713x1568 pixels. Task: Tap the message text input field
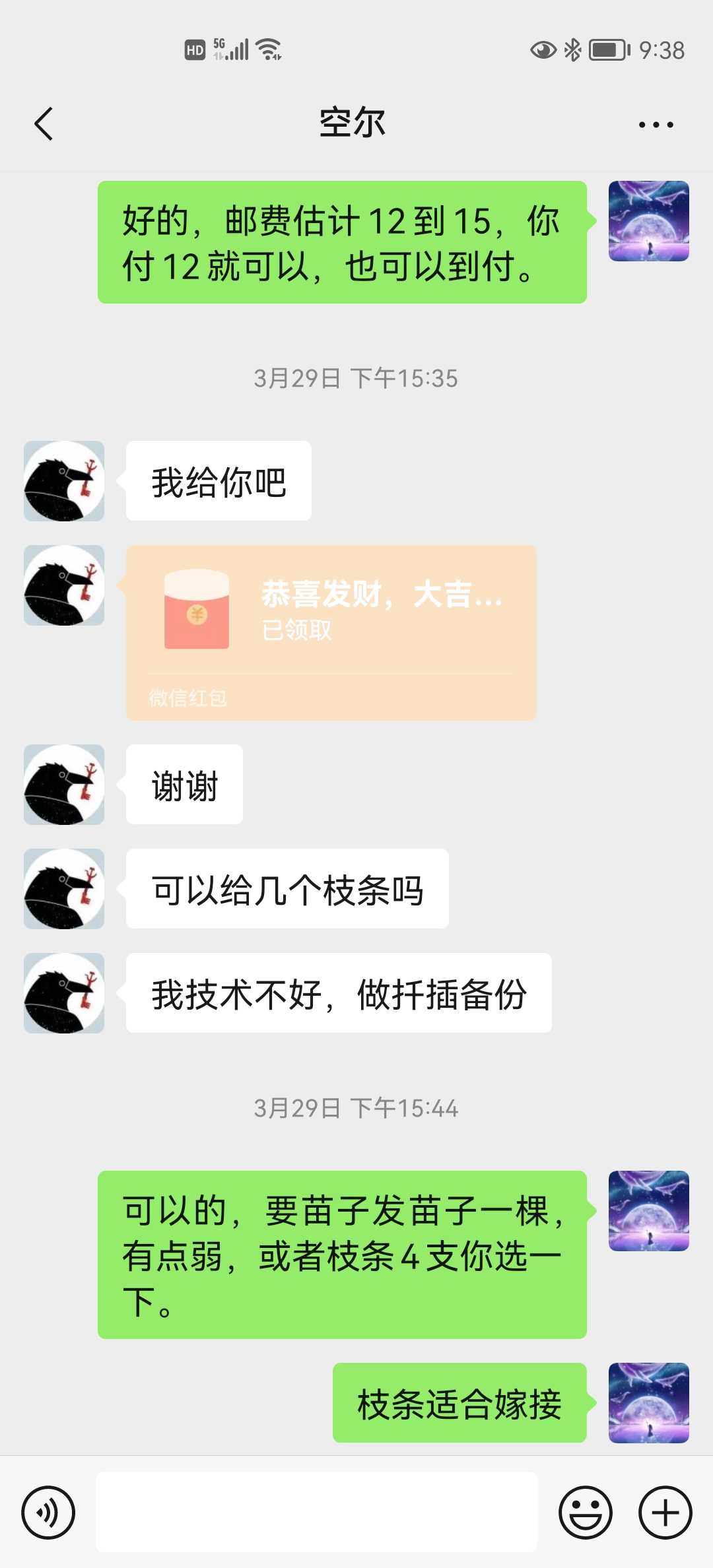point(317,1512)
